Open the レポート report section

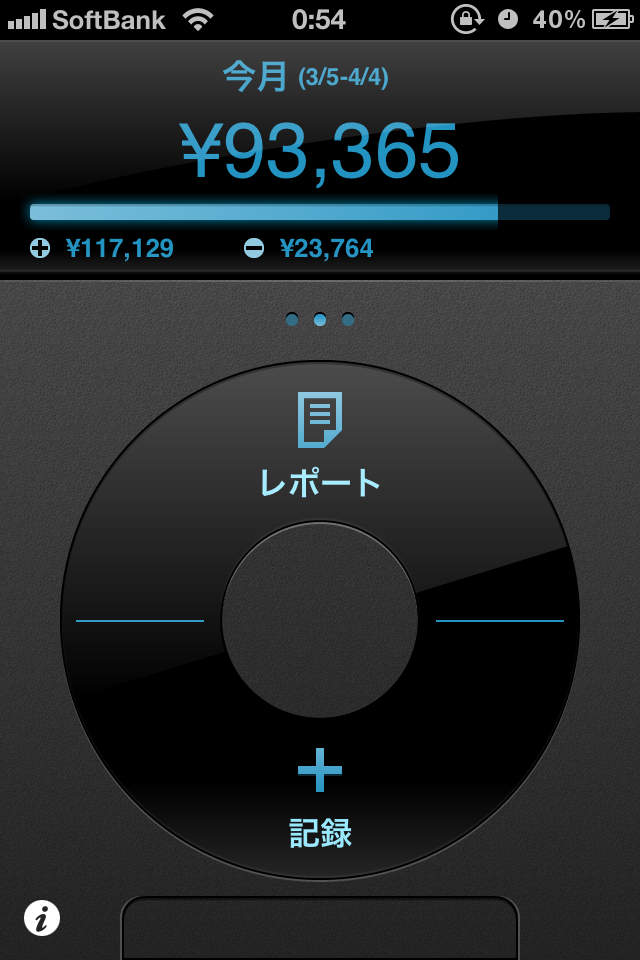[320, 445]
